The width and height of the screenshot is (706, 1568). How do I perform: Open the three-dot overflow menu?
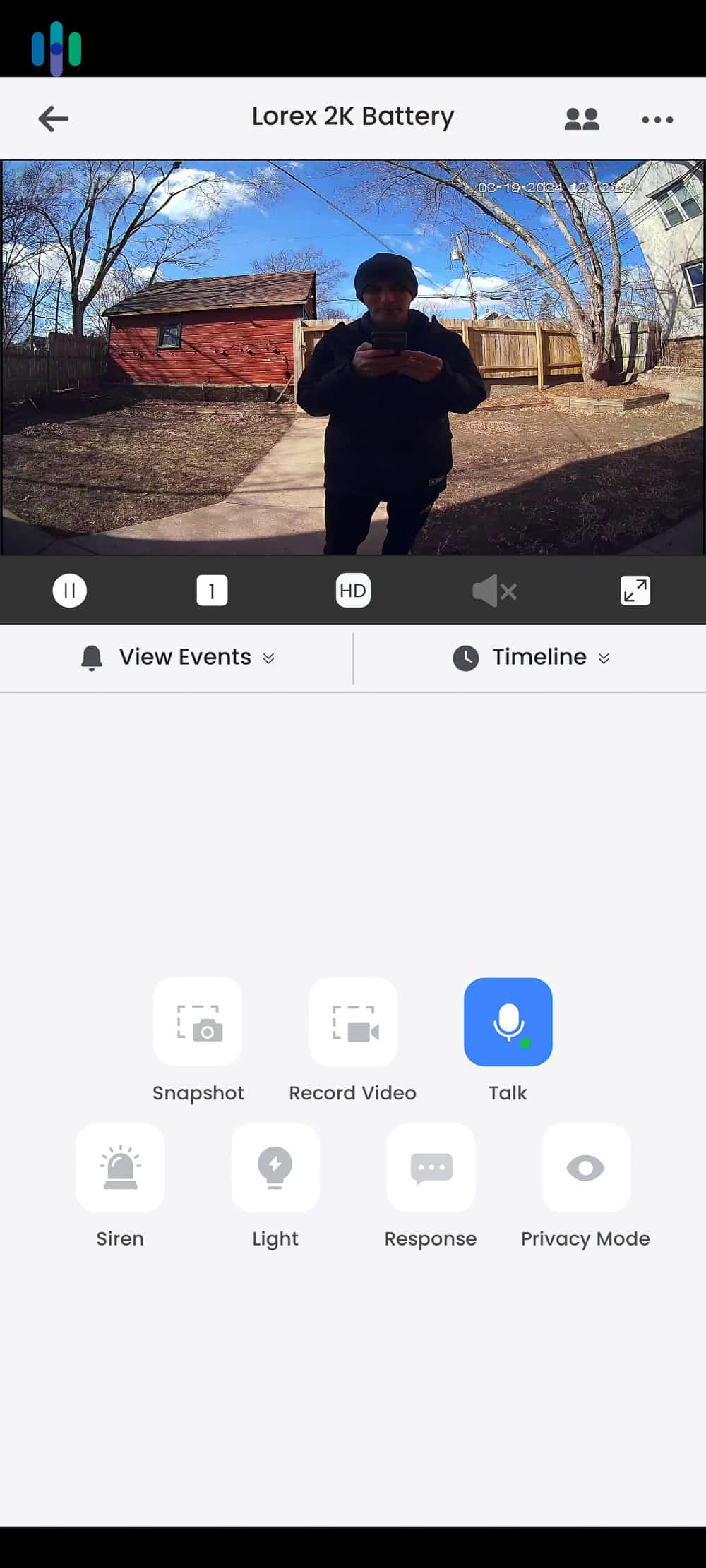coord(656,119)
